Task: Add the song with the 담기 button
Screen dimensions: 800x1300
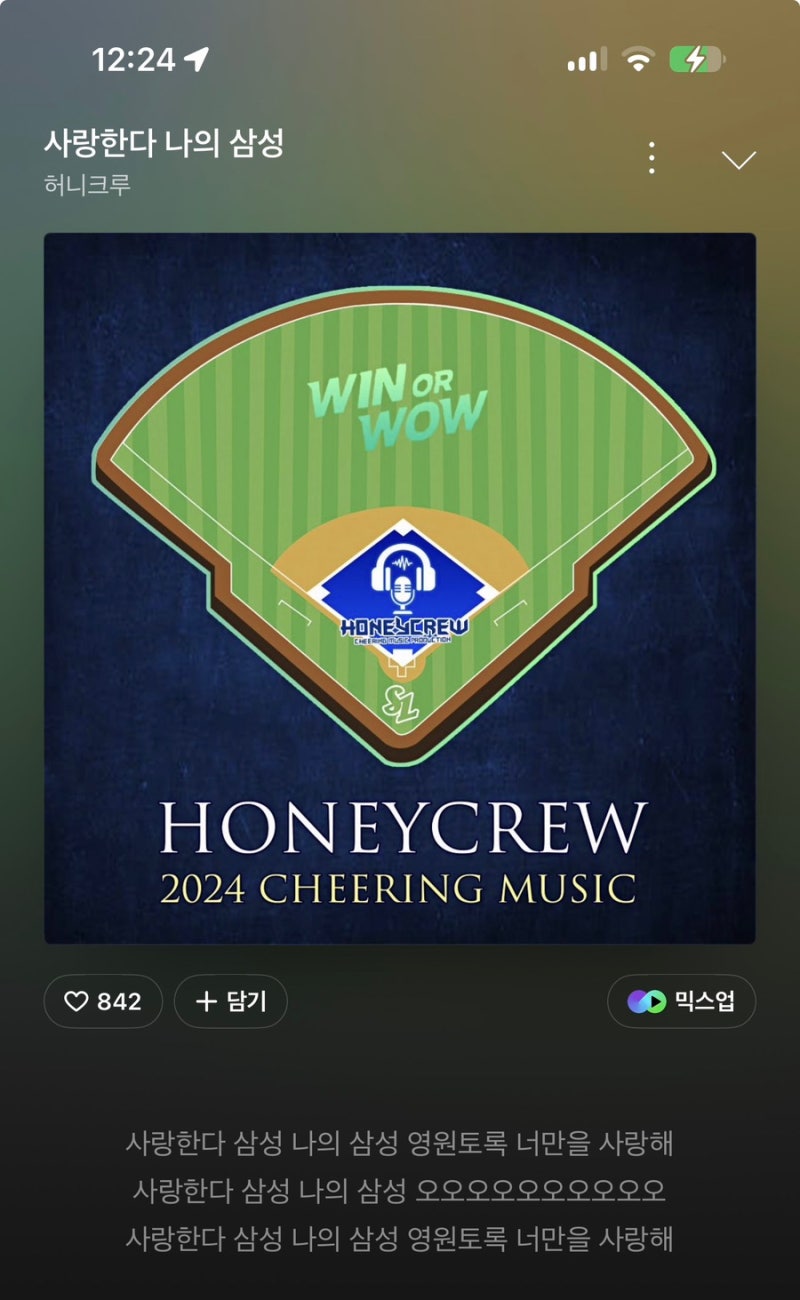Action: pos(231,1001)
